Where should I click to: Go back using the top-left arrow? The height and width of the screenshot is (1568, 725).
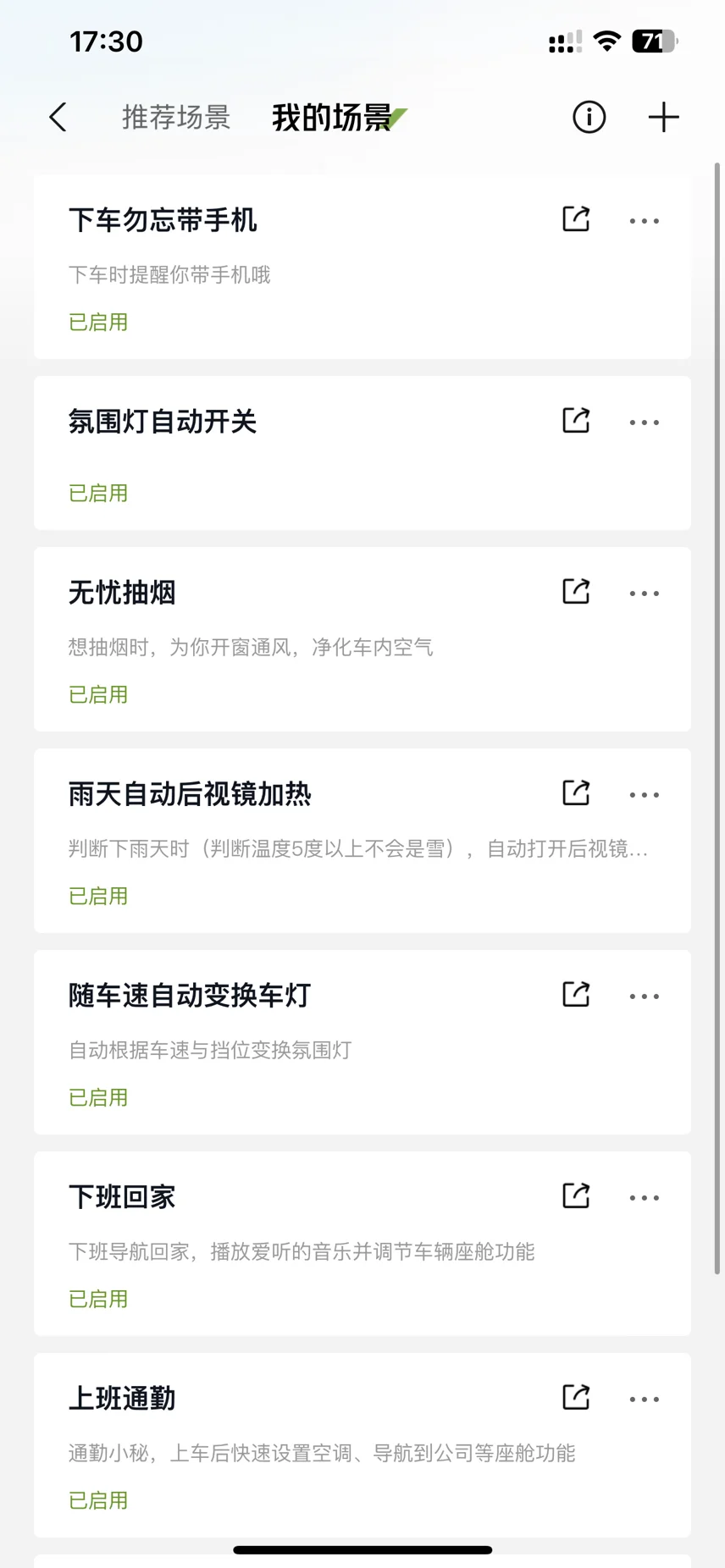[58, 118]
